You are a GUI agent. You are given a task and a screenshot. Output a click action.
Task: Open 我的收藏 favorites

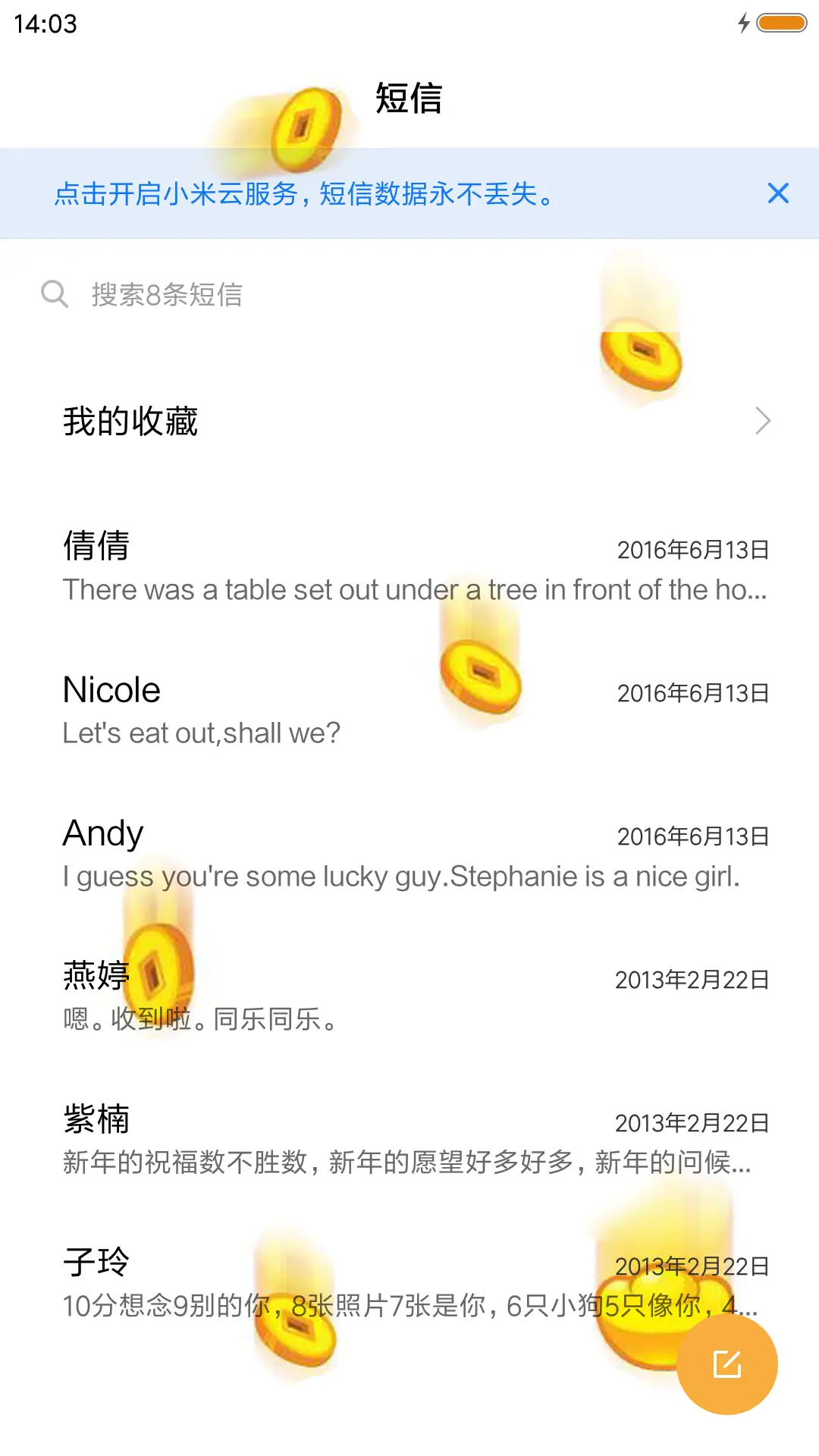[x=409, y=421]
